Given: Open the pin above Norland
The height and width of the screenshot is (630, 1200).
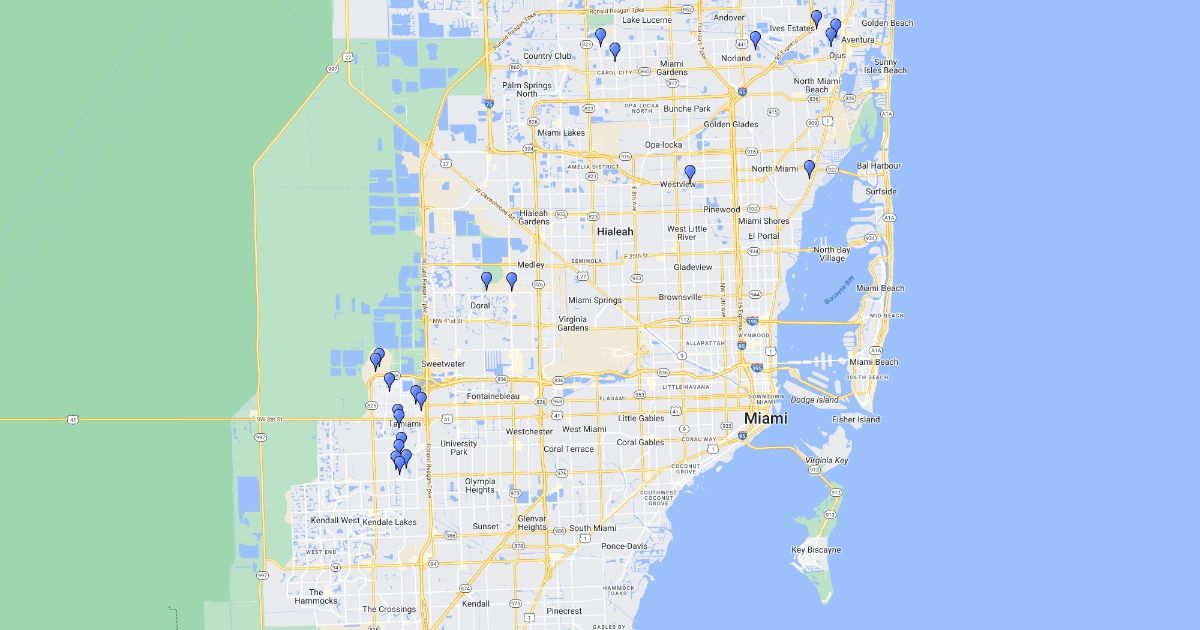Looking at the screenshot, I should (755, 39).
